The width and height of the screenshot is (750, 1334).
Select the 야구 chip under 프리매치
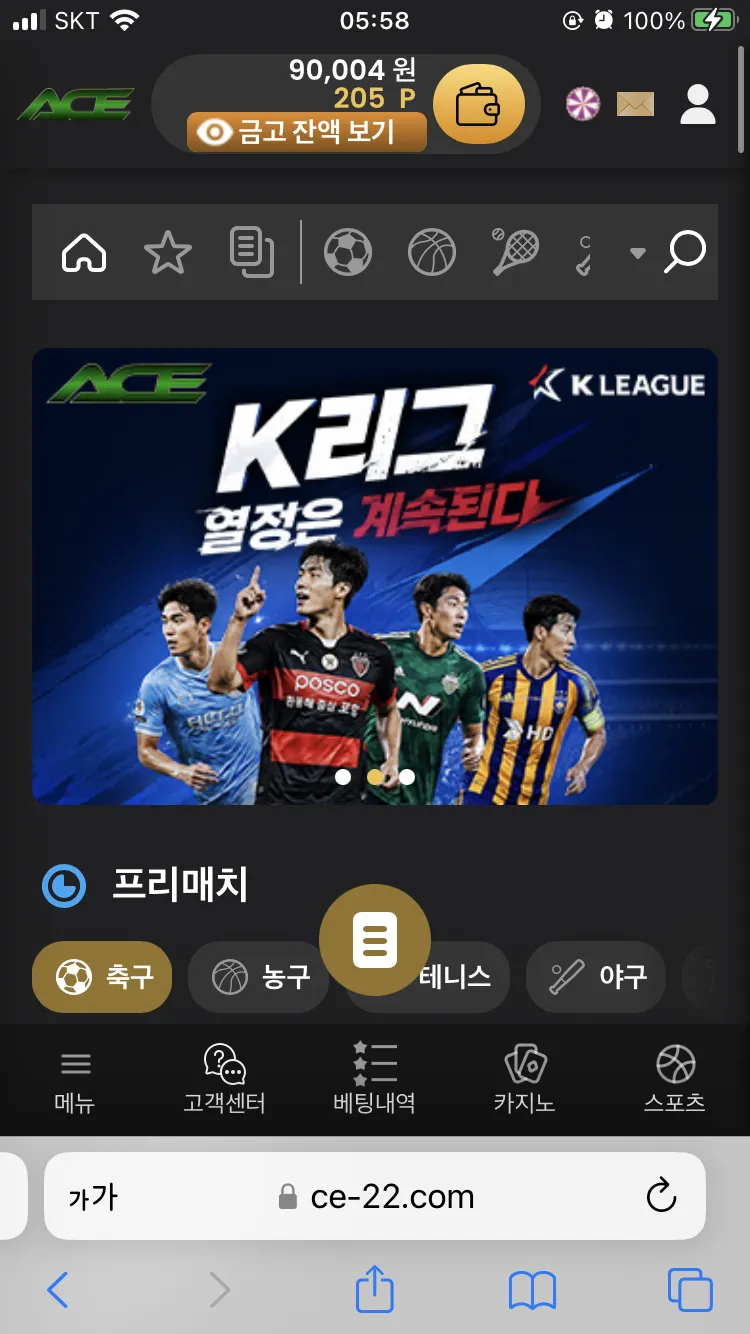(x=596, y=977)
